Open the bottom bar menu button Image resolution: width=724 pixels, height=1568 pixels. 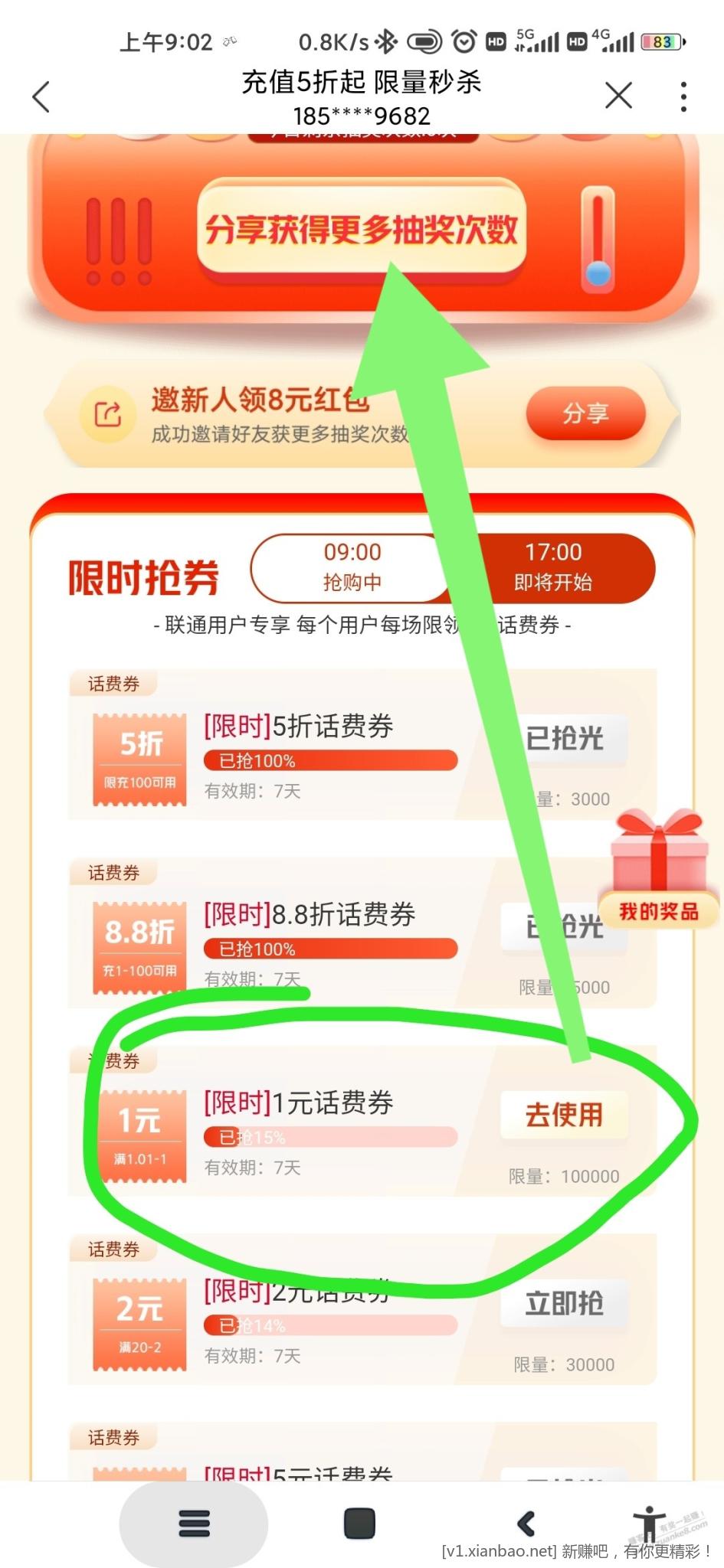(194, 1524)
